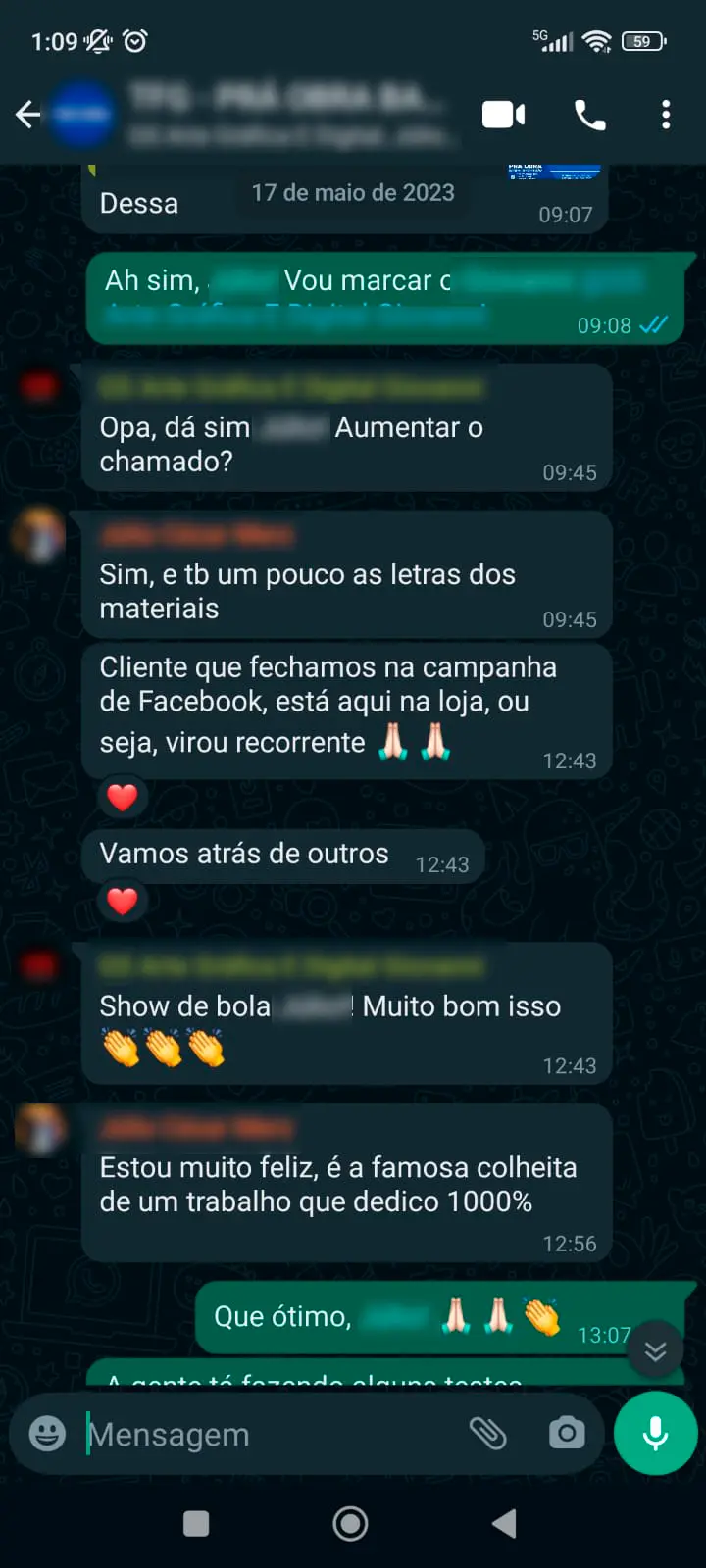Open the emoji picker
Image resolution: width=706 pixels, height=1568 pixels.
click(x=45, y=1434)
